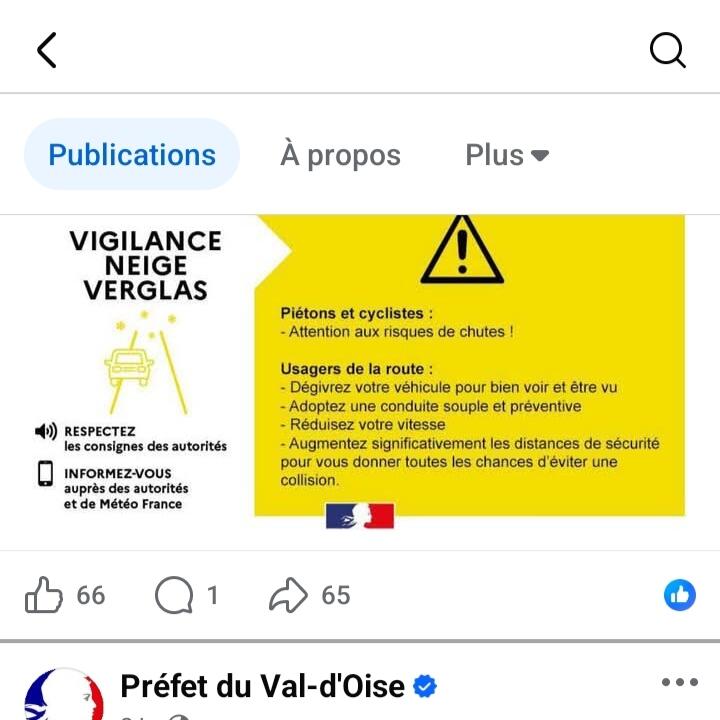
Task: Open the search magnifier icon
Action: tap(667, 50)
